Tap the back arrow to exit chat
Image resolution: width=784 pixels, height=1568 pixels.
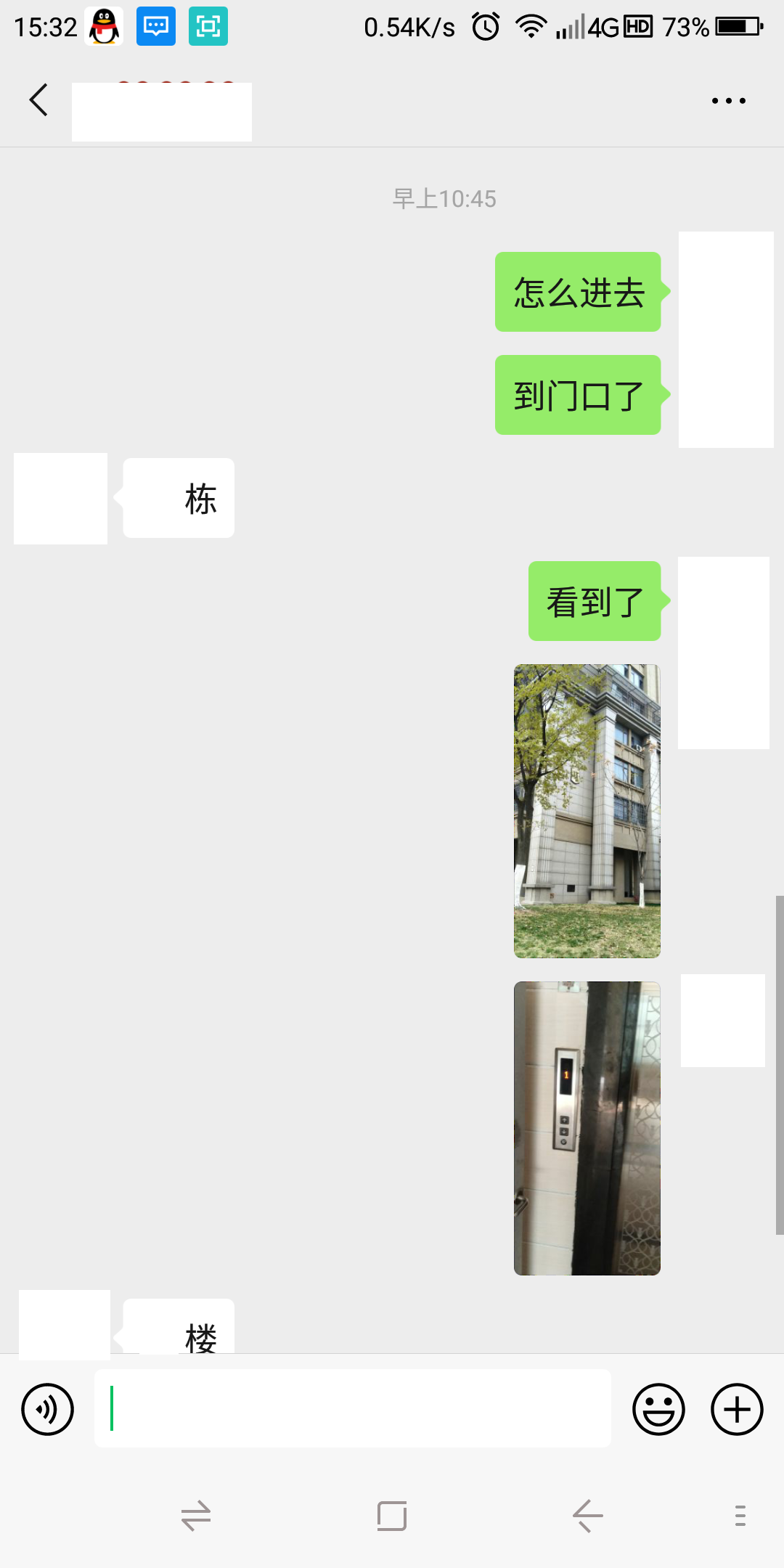click(38, 99)
